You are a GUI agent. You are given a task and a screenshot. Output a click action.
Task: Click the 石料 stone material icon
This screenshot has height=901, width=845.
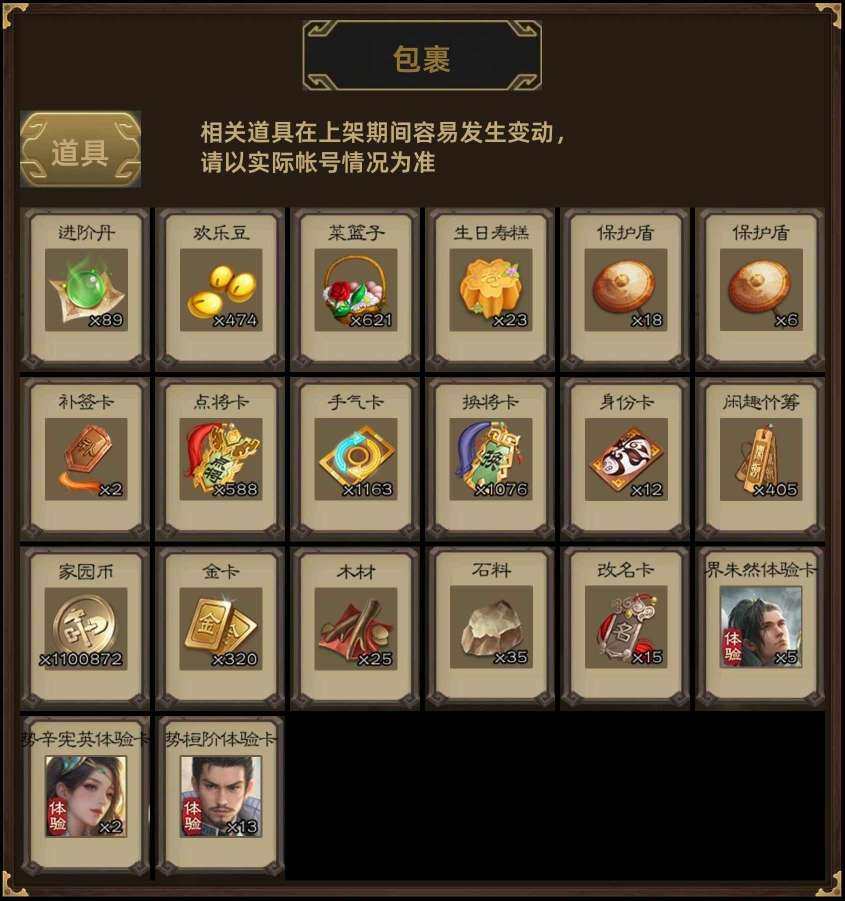pos(489,627)
